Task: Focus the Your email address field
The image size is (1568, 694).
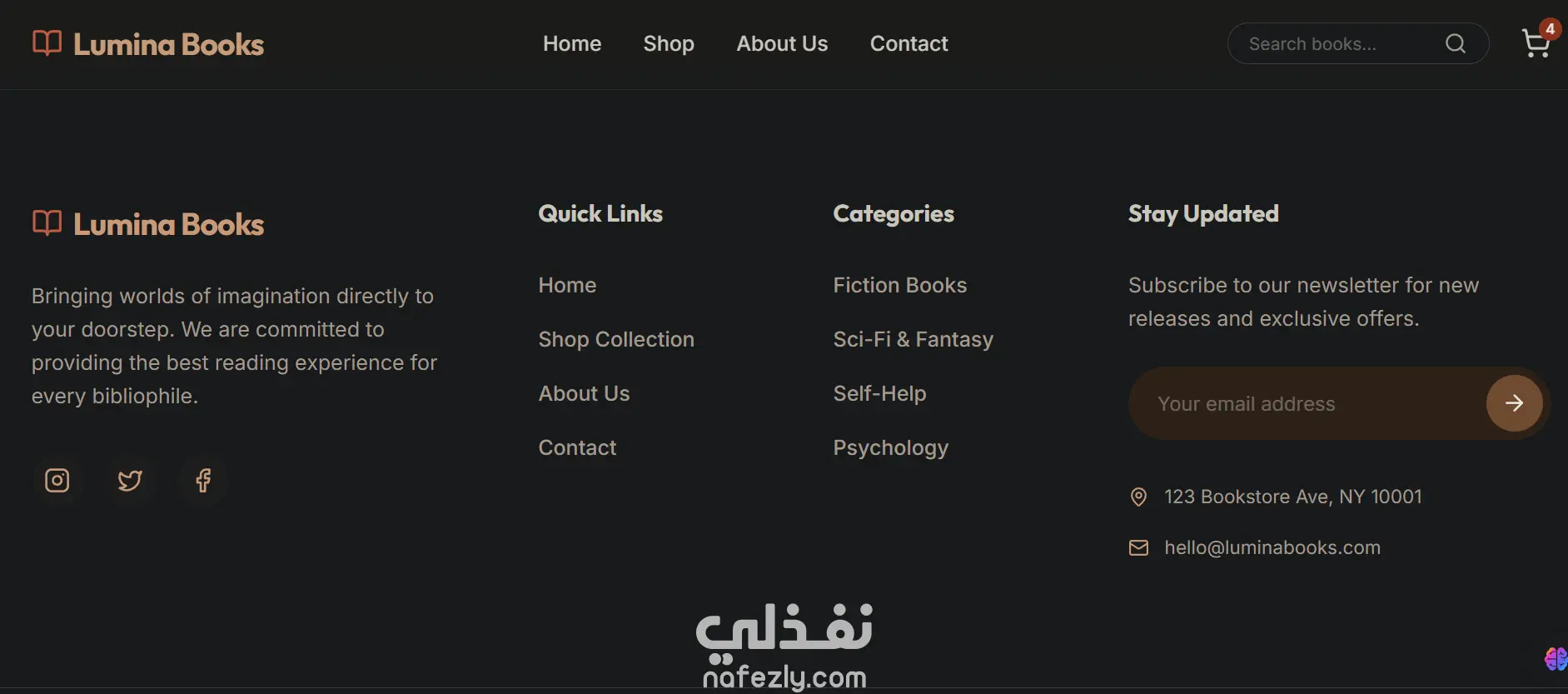Action: point(1307,404)
